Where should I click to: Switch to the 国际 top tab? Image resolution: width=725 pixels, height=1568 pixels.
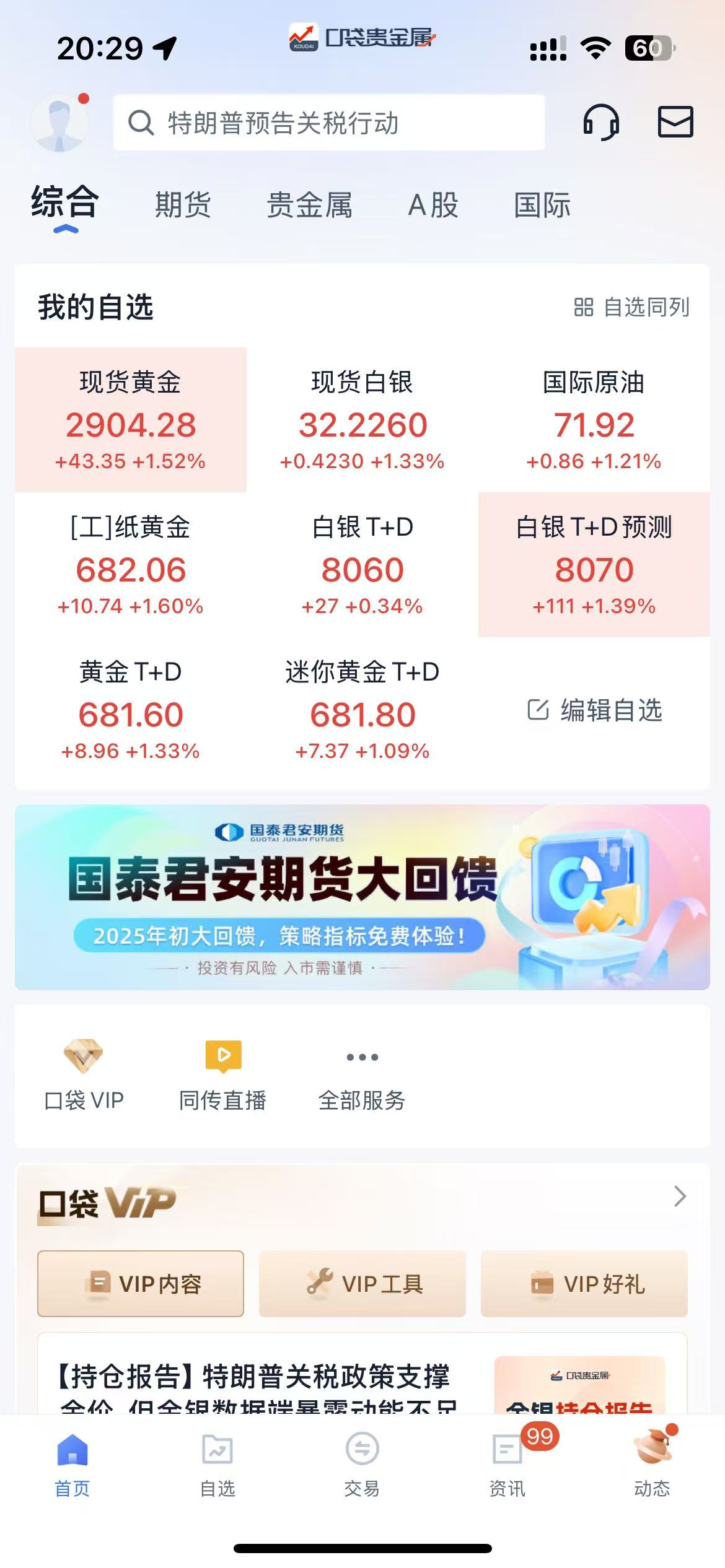(542, 205)
